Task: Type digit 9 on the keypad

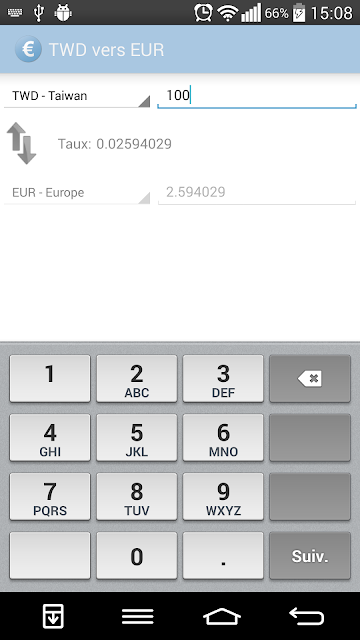Action: point(223,496)
